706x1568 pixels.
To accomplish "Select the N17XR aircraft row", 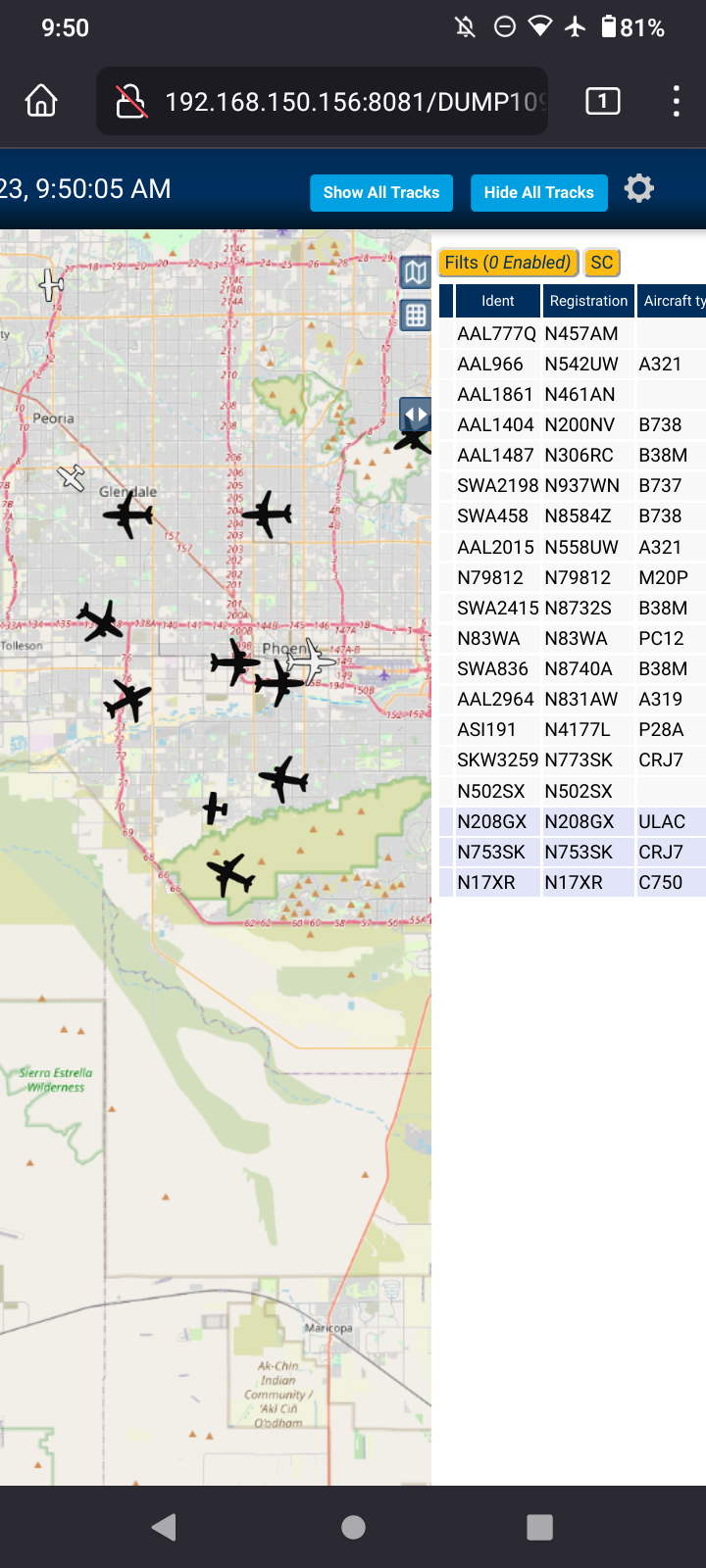I will point(573,883).
